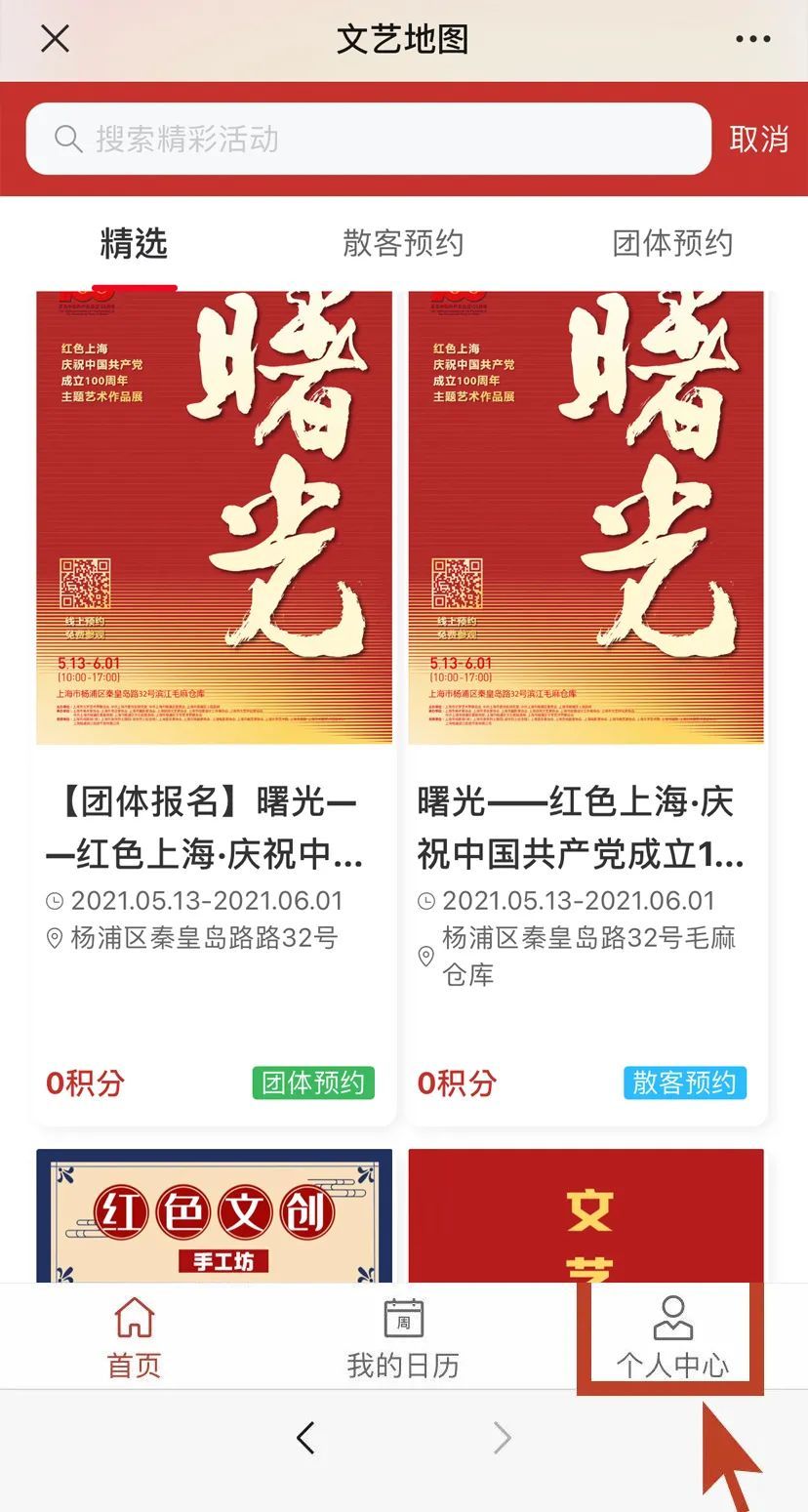Open 个人中心 profile tab
The height and width of the screenshot is (1512, 808).
(x=672, y=1337)
